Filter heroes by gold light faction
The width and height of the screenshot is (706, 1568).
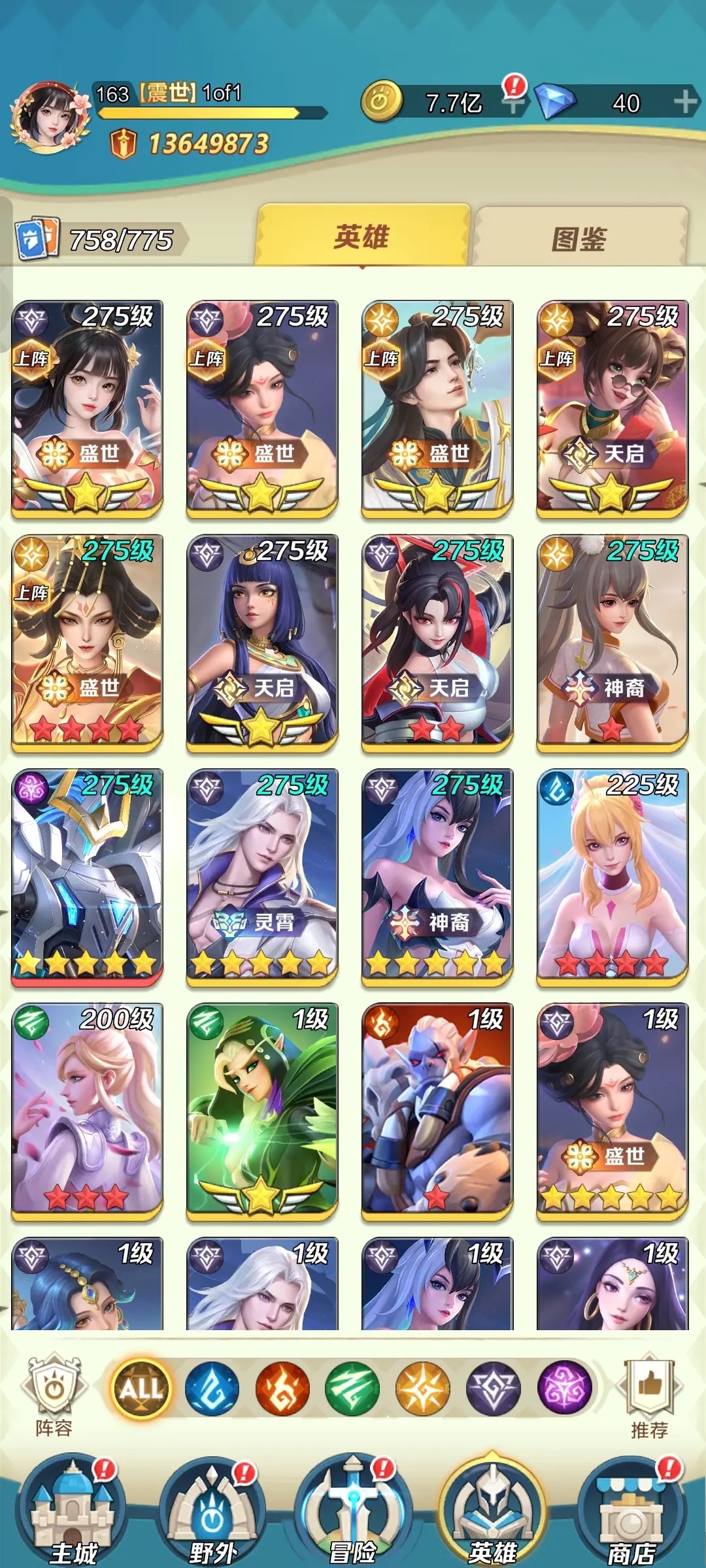423,1388
